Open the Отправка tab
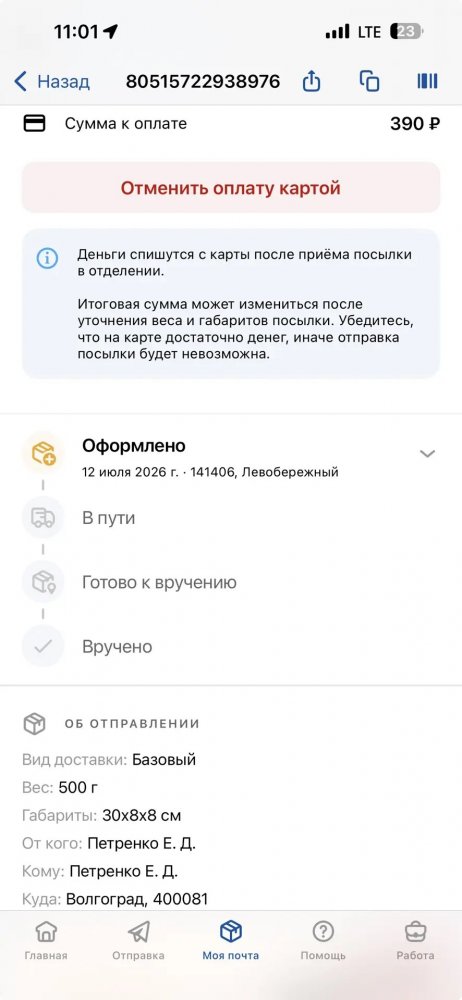This screenshot has height=1000, width=462. point(138,941)
